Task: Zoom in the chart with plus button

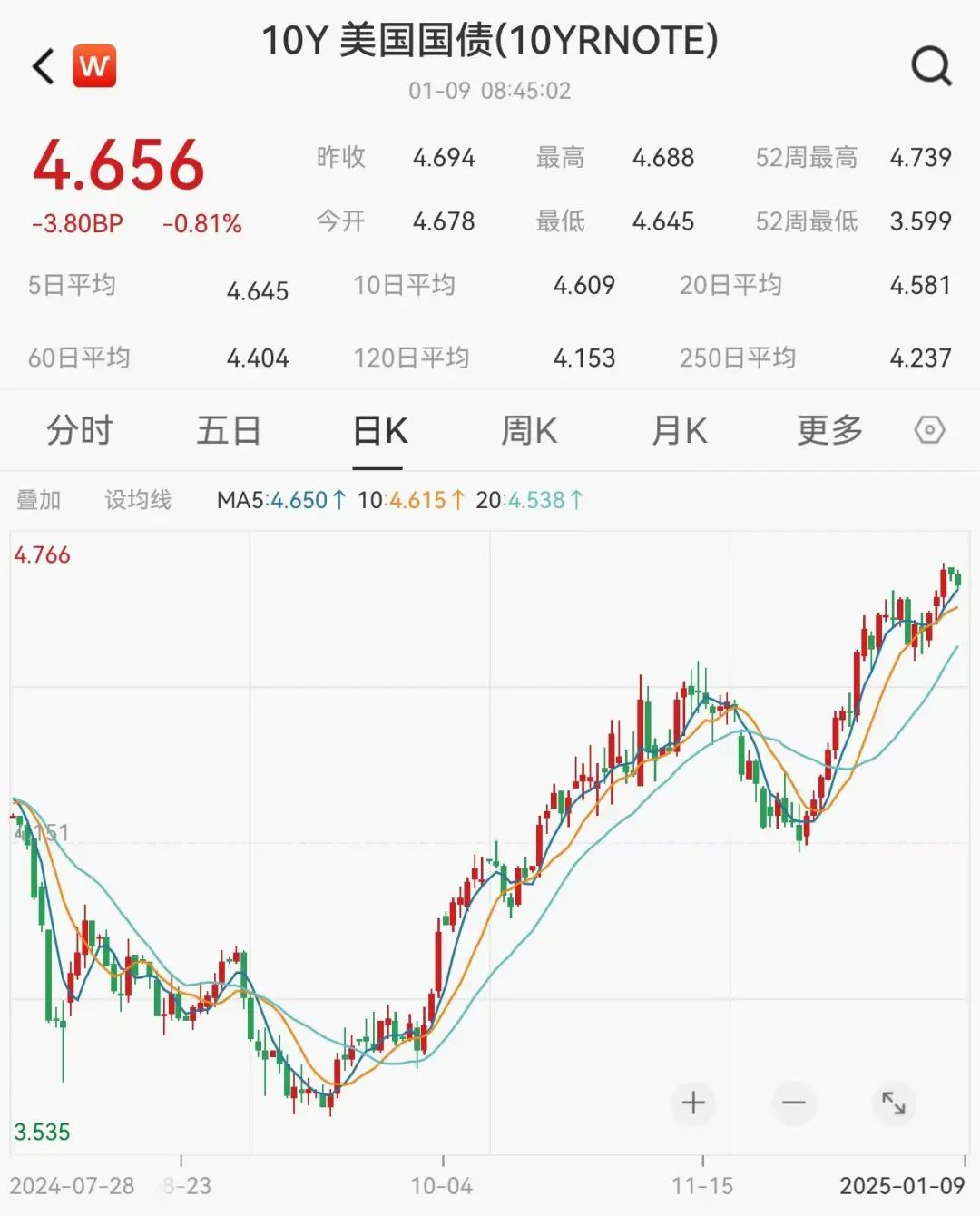Action: tap(693, 1103)
